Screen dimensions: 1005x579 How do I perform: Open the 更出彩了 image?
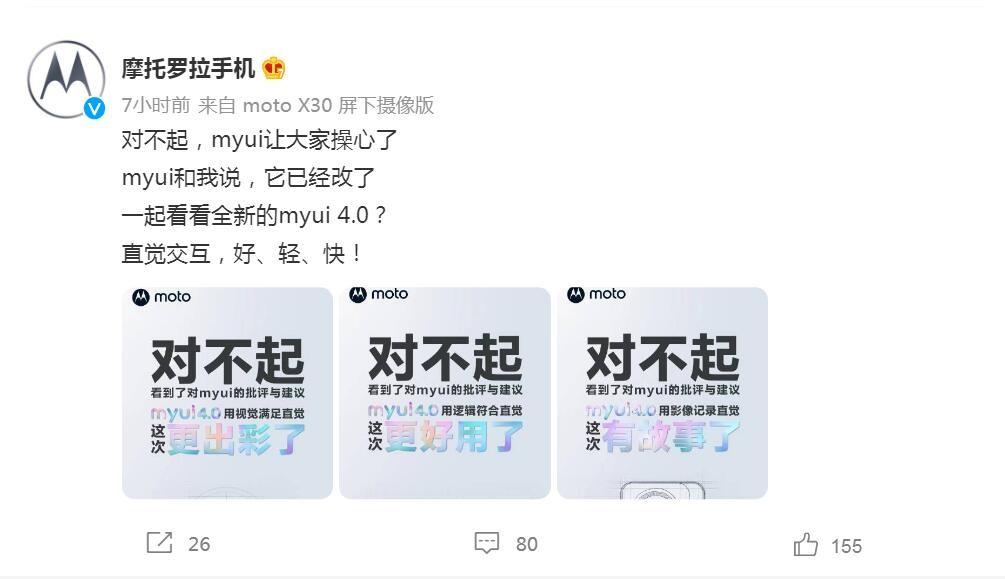(x=227, y=393)
